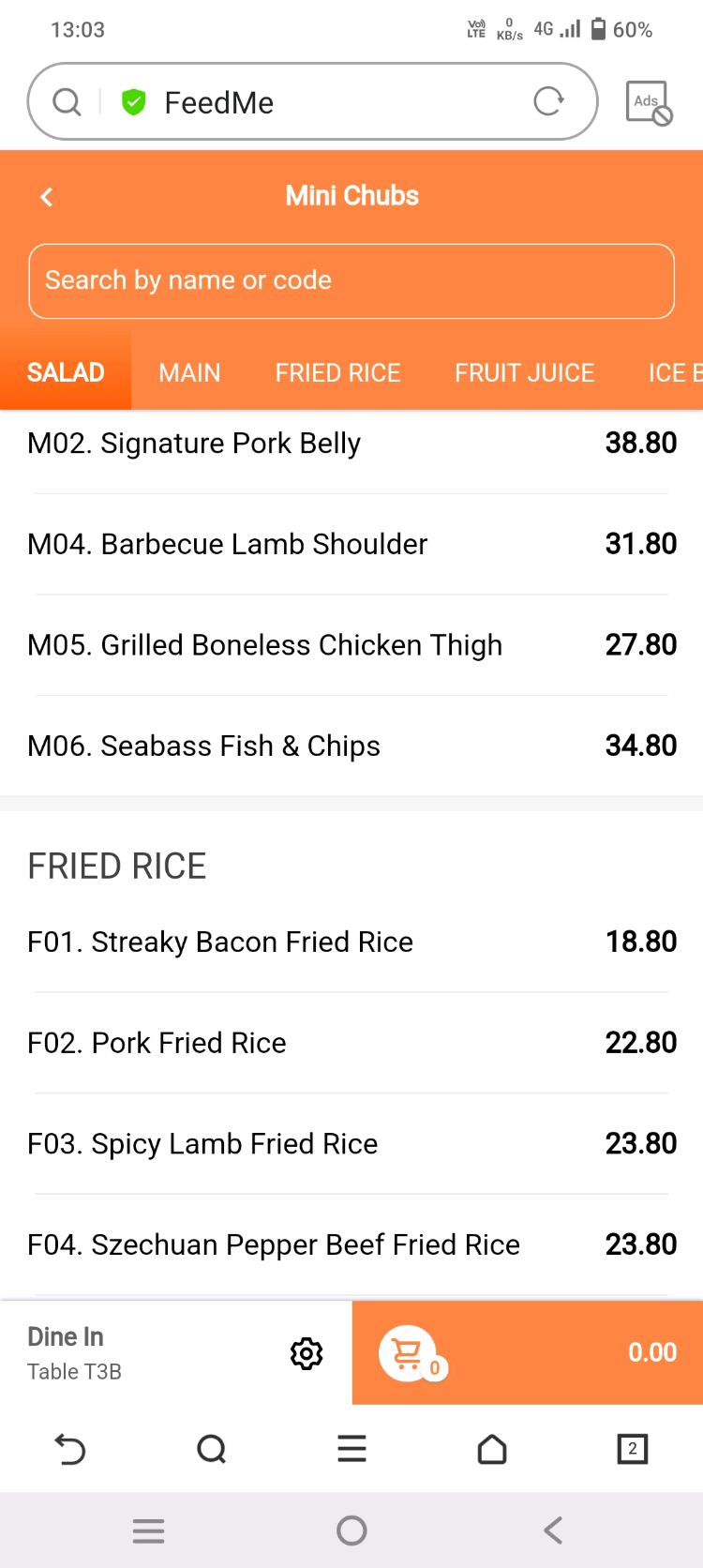Open the dine-in settings gear

click(307, 1353)
